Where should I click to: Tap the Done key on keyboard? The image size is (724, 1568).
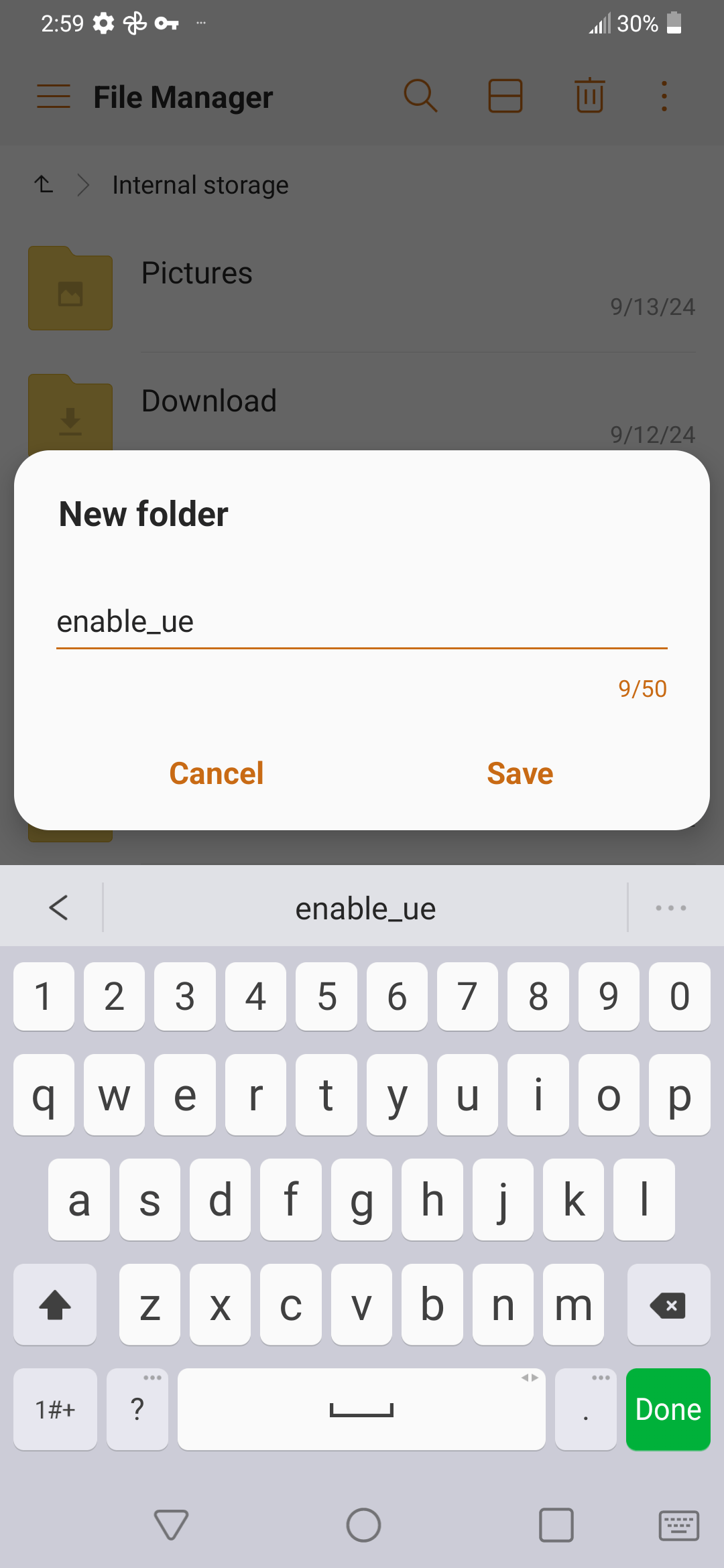click(668, 1409)
